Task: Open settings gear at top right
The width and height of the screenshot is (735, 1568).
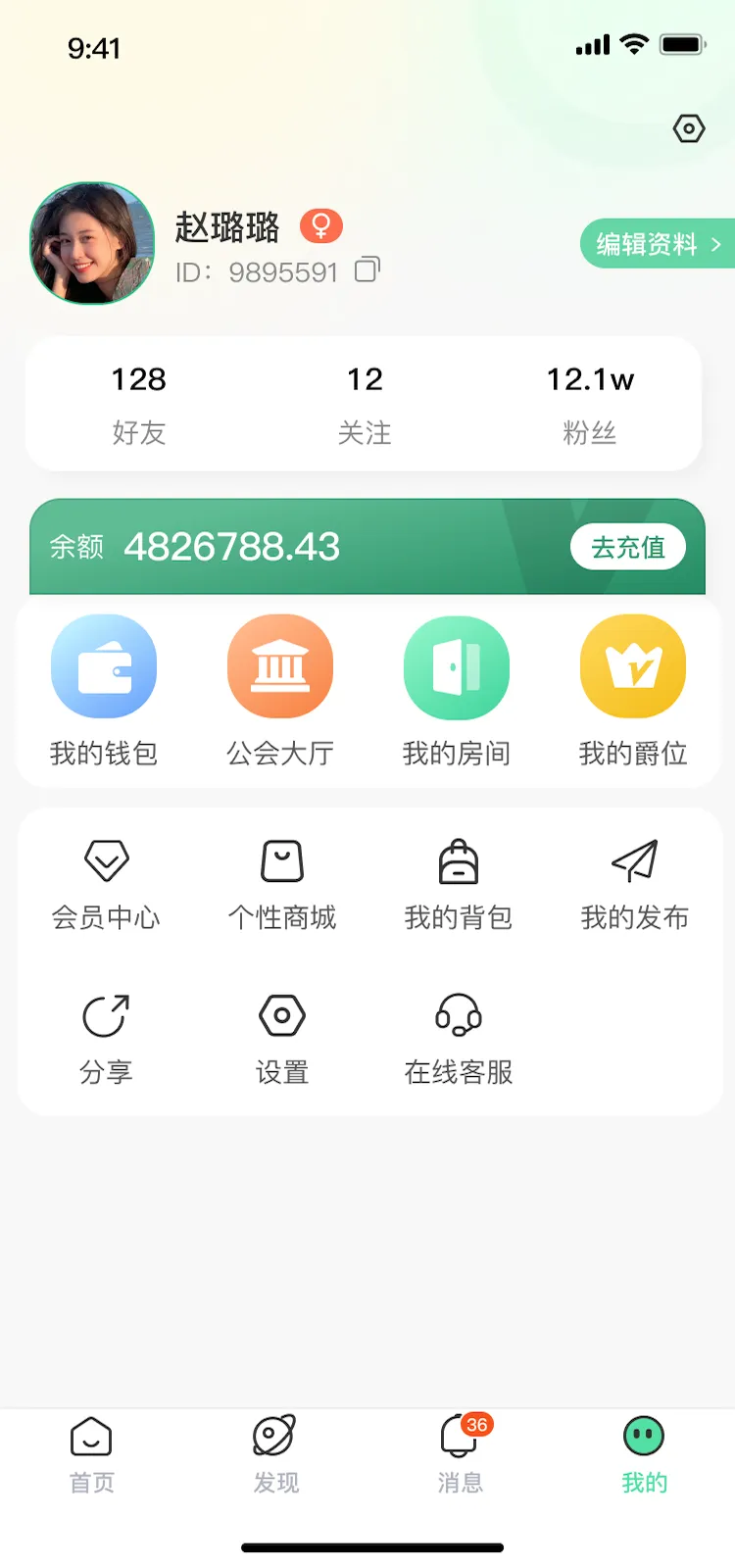Action: [x=689, y=127]
